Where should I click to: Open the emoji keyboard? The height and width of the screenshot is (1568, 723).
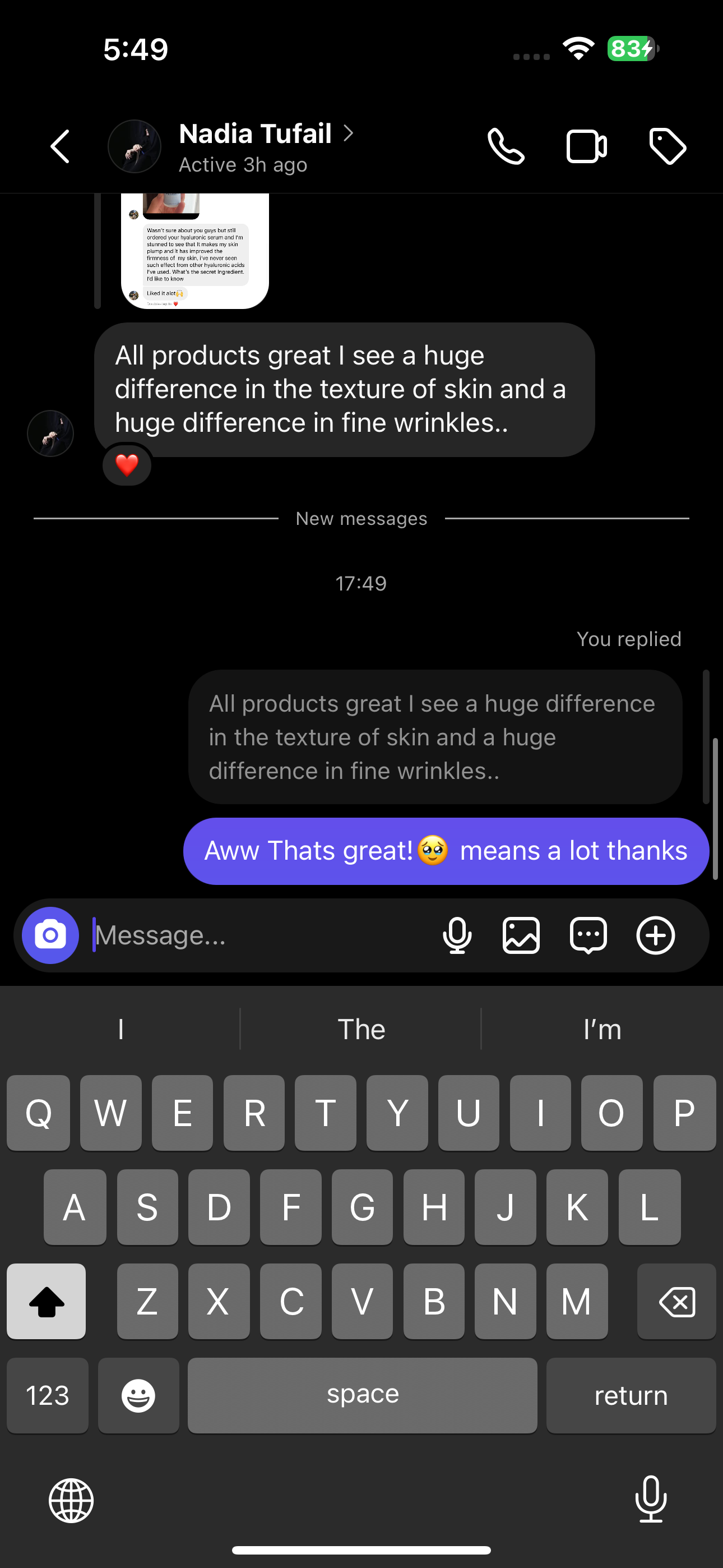tap(138, 1395)
